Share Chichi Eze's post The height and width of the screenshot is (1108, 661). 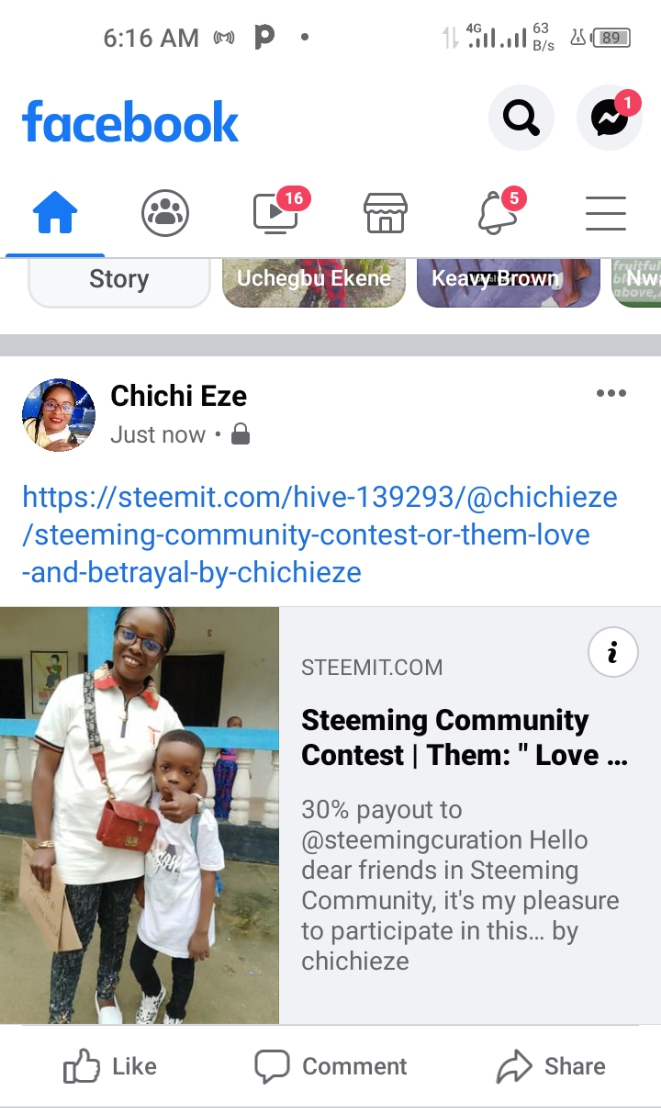[551, 1066]
